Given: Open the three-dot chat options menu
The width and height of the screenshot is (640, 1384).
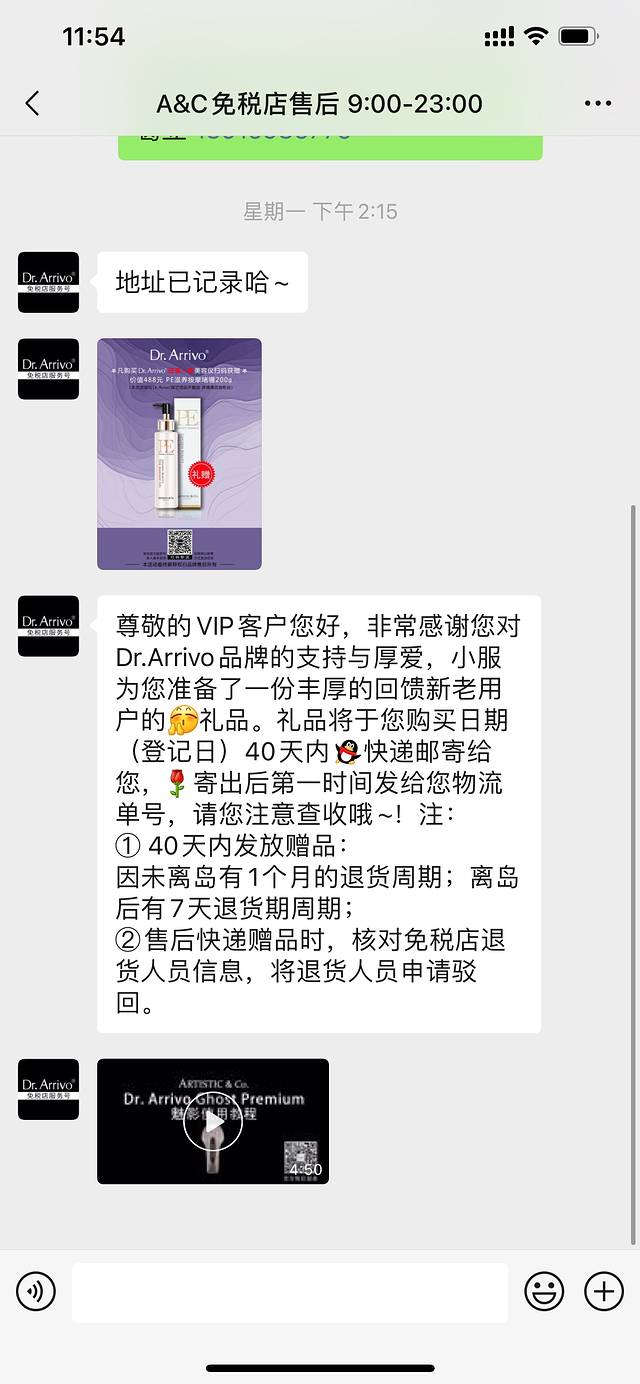Looking at the screenshot, I should tap(597, 103).
